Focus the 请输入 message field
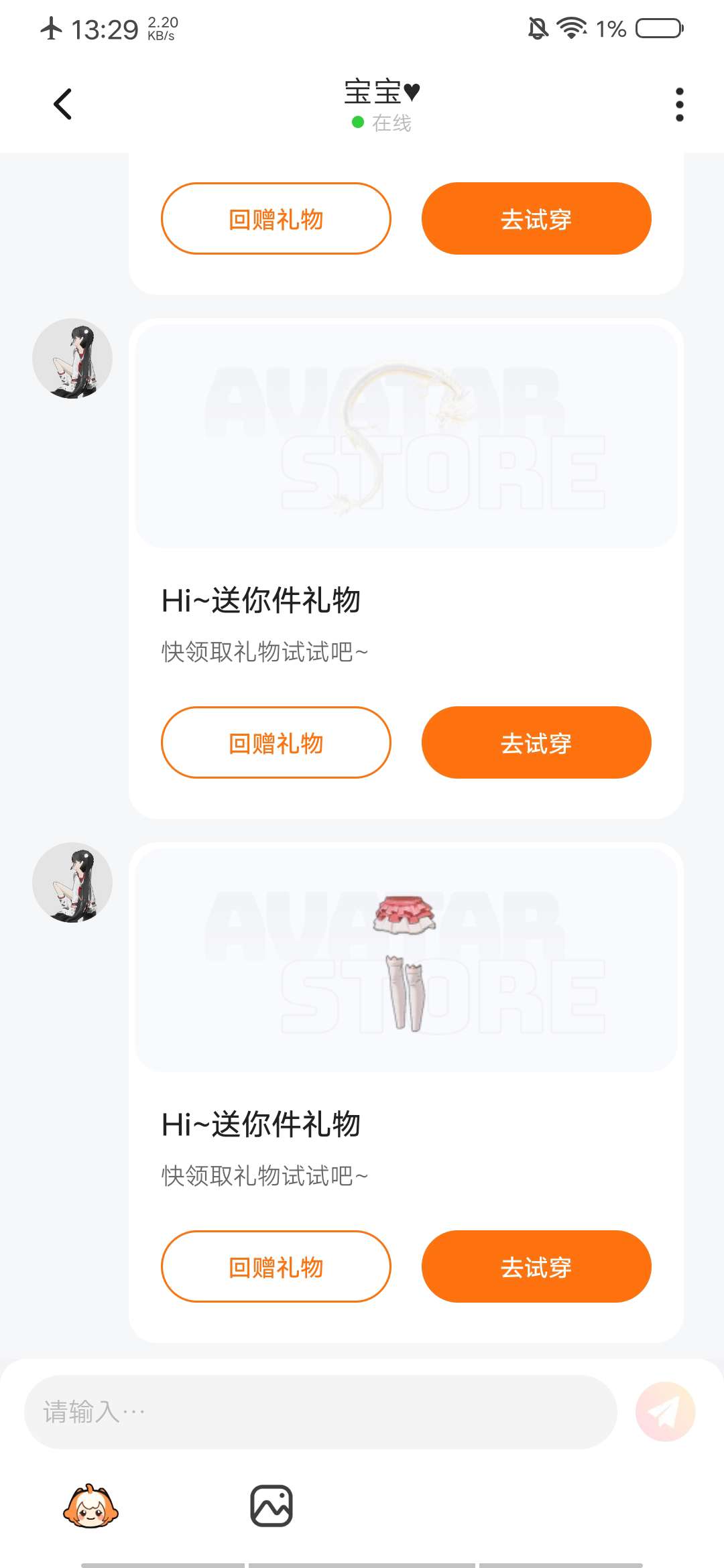Viewport: 724px width, 1568px height. point(320,1412)
